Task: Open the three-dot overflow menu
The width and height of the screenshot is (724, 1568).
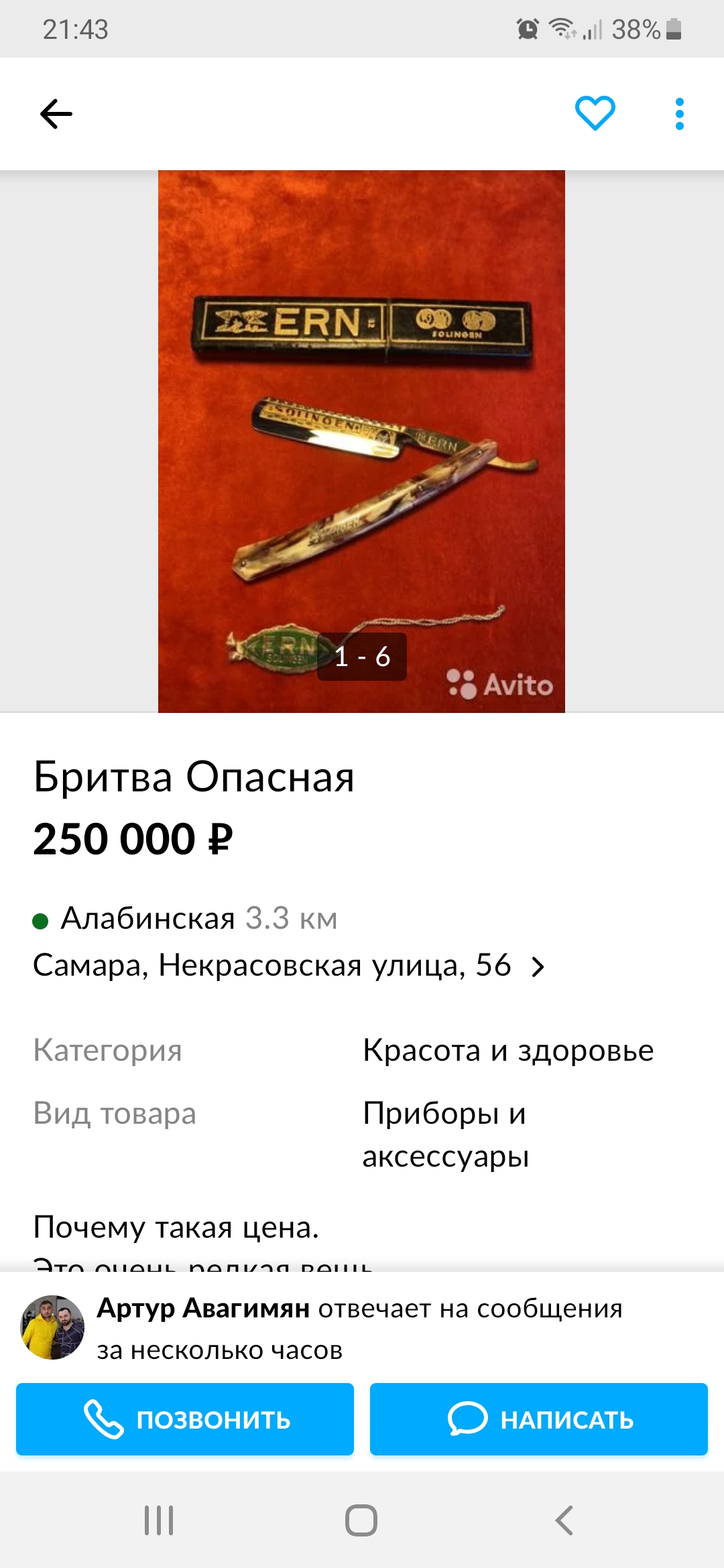Action: [x=679, y=114]
